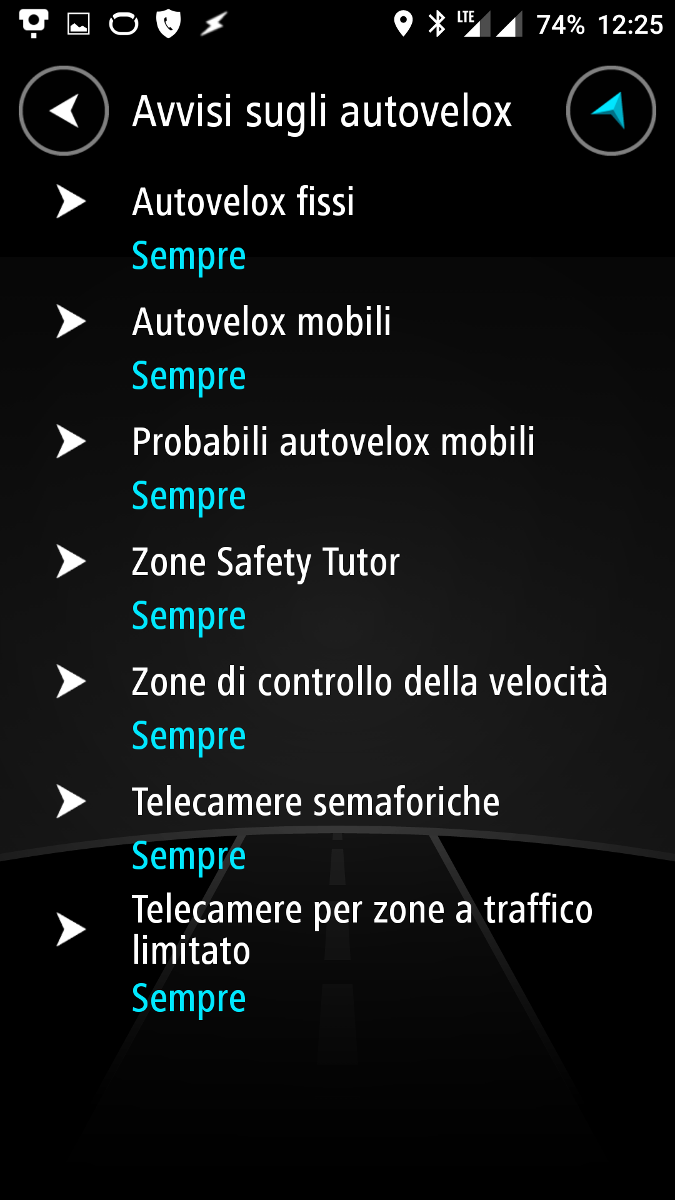Open Autovelox mobili setting
Viewport: 675px width, 1200px height.
pos(337,347)
